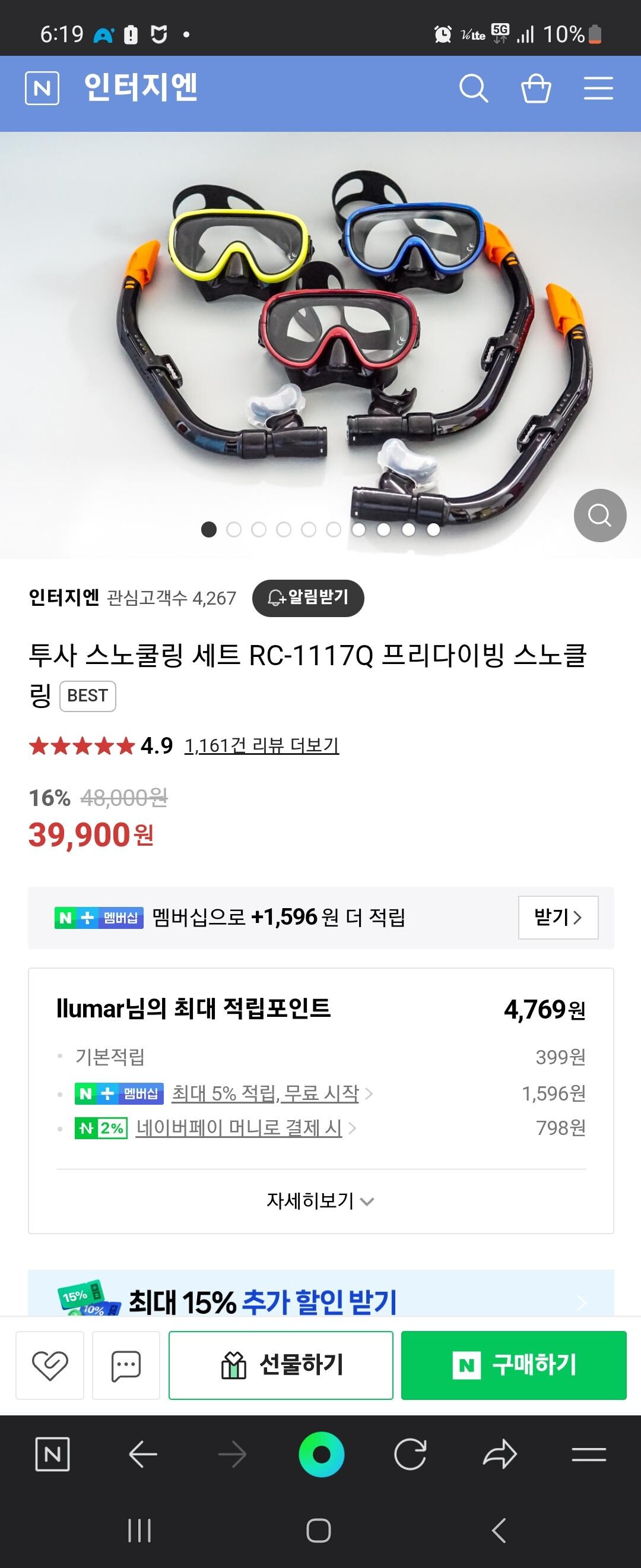Expand 자세히보기 for point details
This screenshot has height=1568, width=641.
click(320, 1200)
